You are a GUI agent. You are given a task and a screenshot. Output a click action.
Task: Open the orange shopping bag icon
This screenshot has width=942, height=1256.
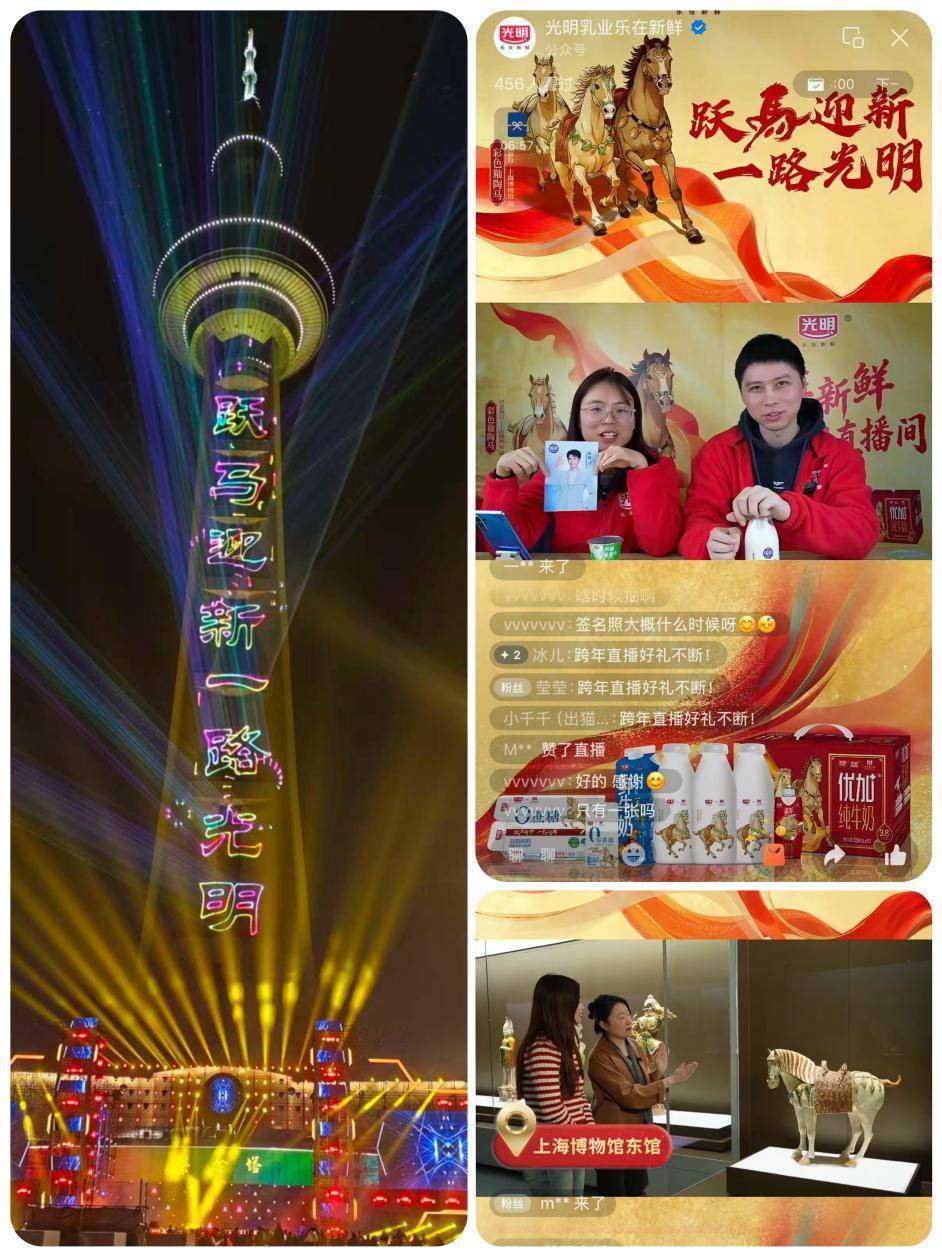[773, 852]
